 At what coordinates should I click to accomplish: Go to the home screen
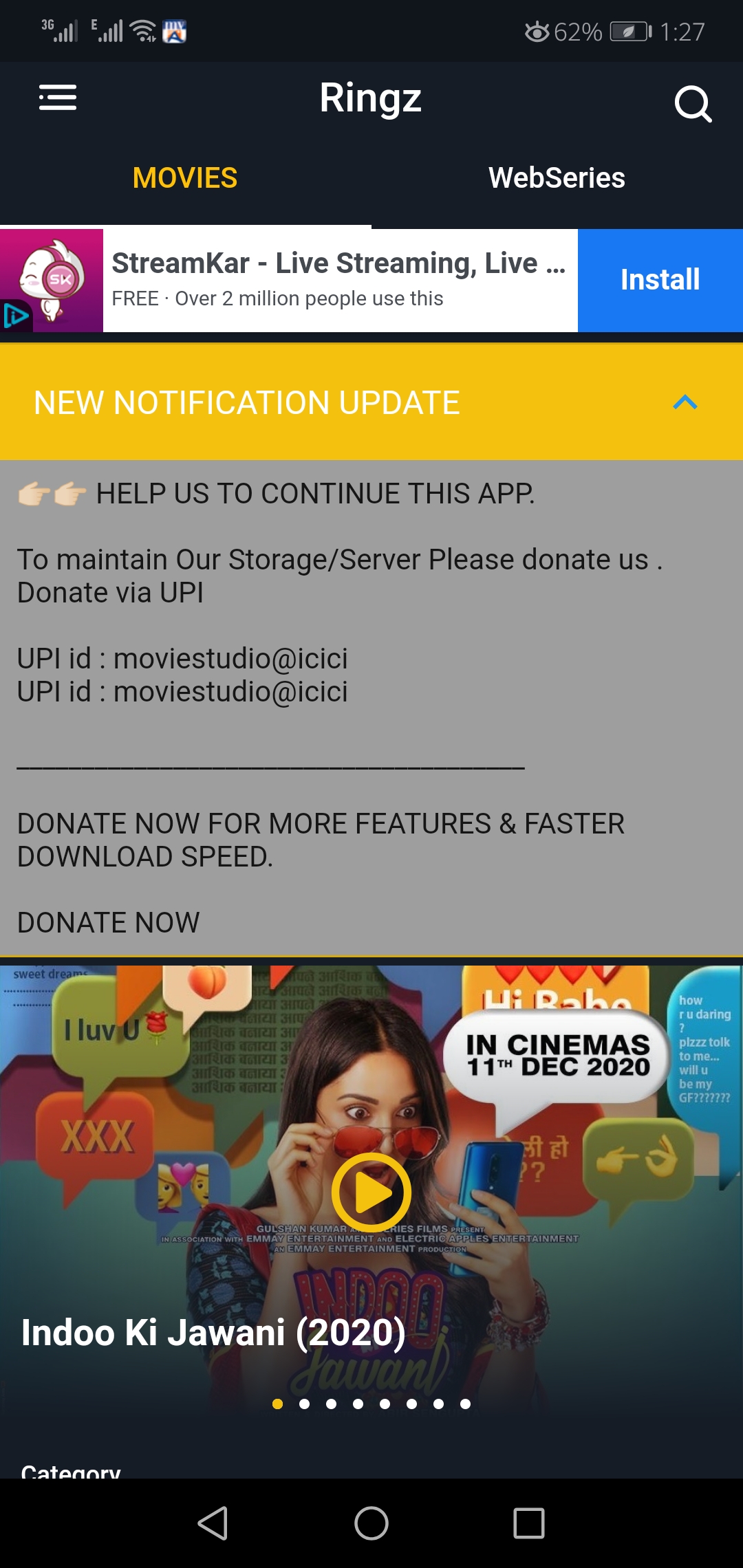coord(371,1523)
